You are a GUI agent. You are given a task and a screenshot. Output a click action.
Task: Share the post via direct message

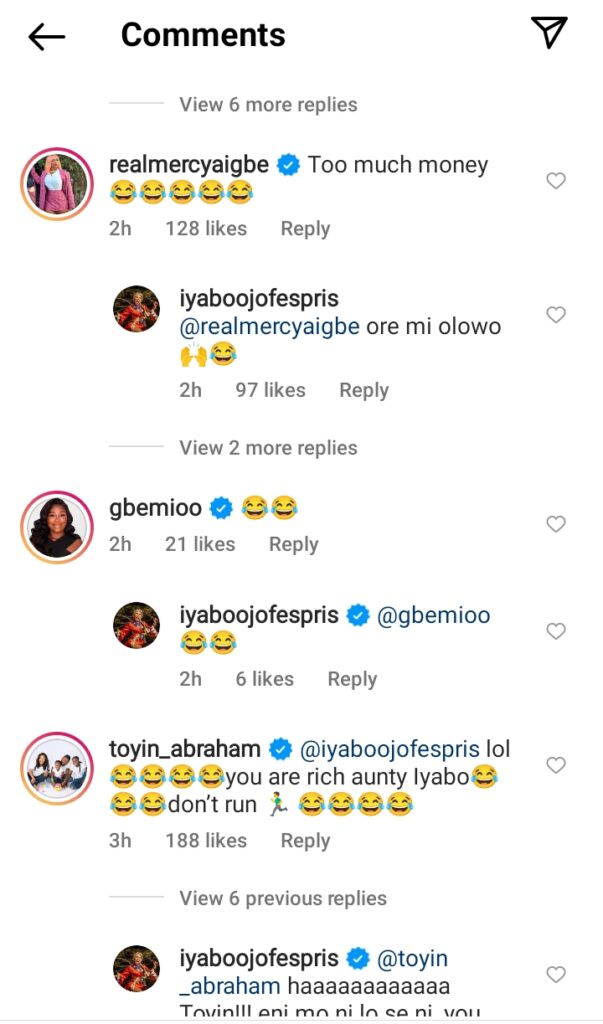click(549, 33)
